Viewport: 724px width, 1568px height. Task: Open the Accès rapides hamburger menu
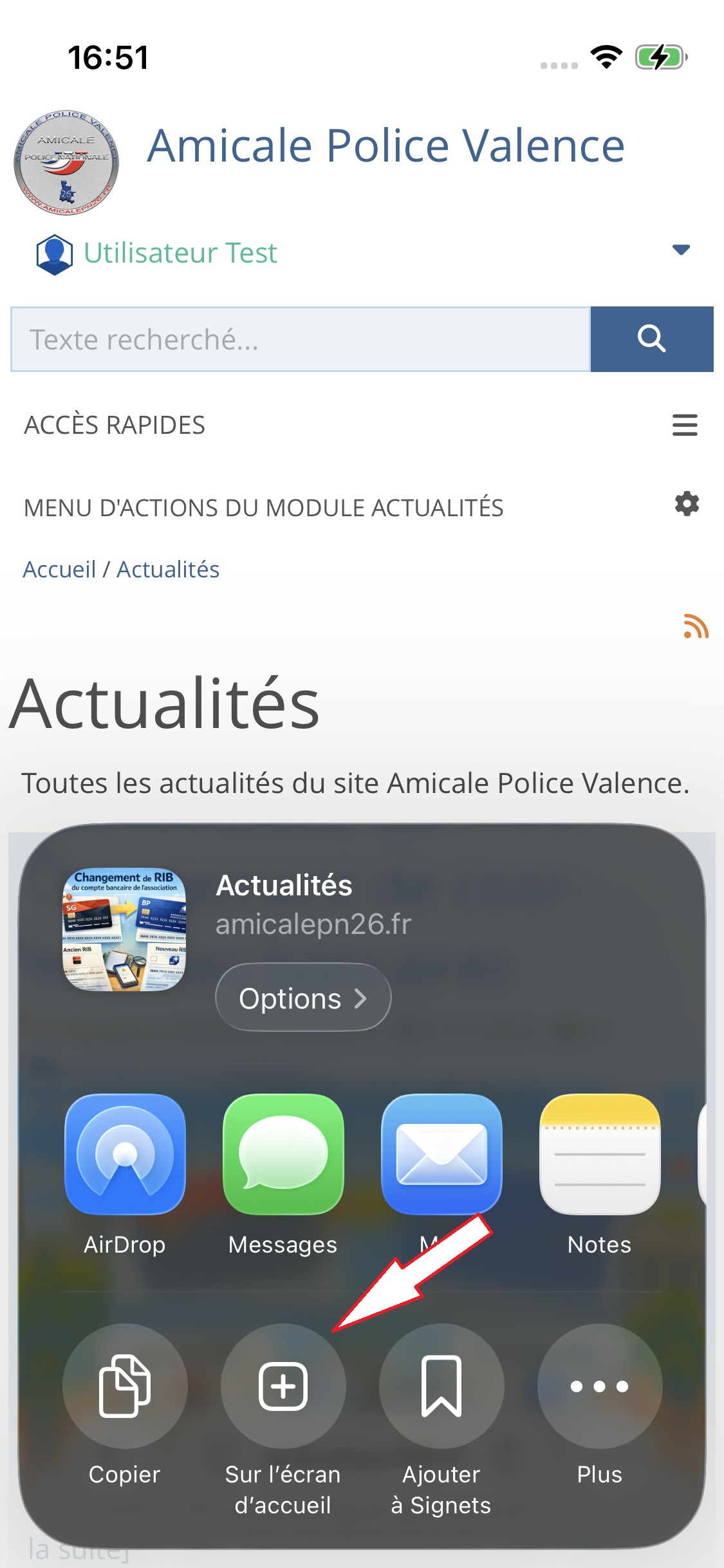[685, 425]
